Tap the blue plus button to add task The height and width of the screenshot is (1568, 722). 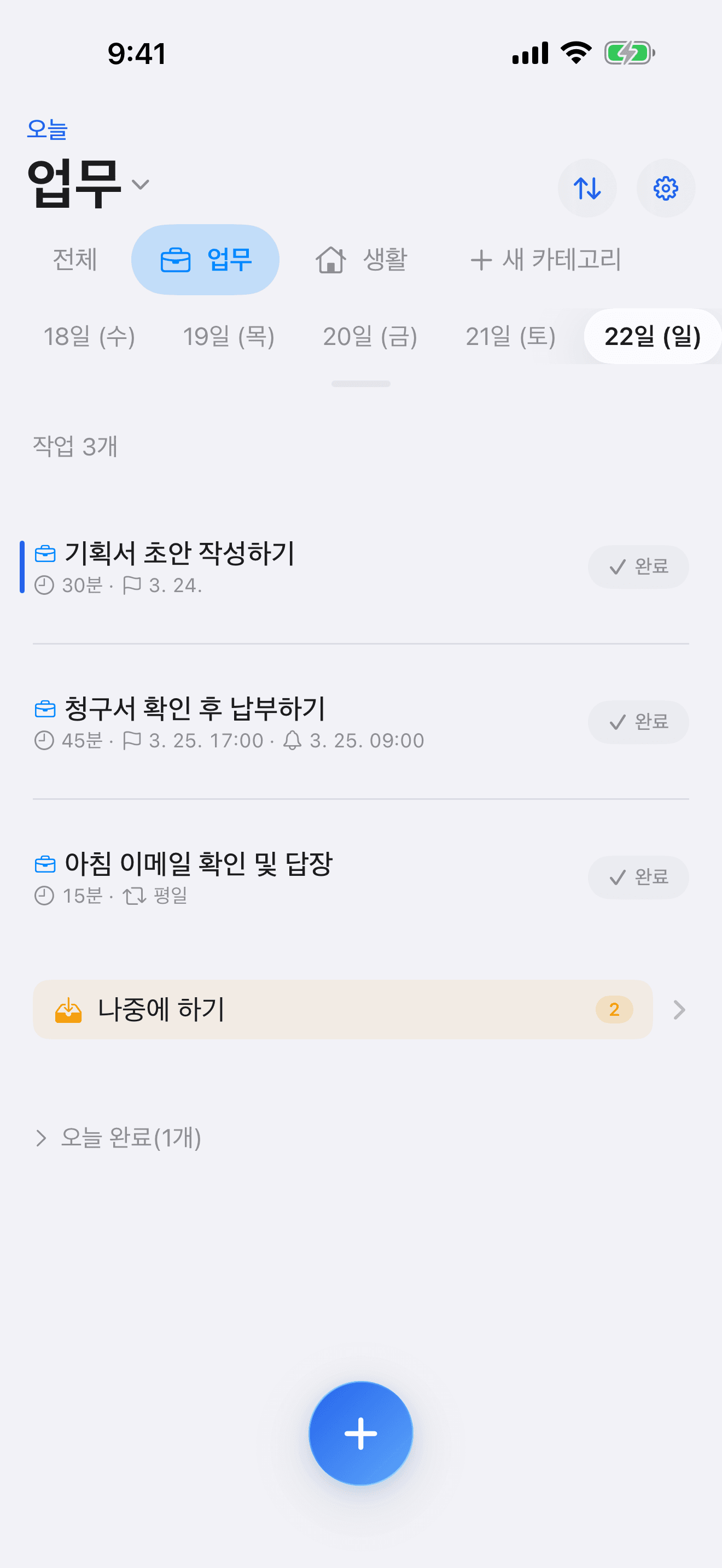360,1432
